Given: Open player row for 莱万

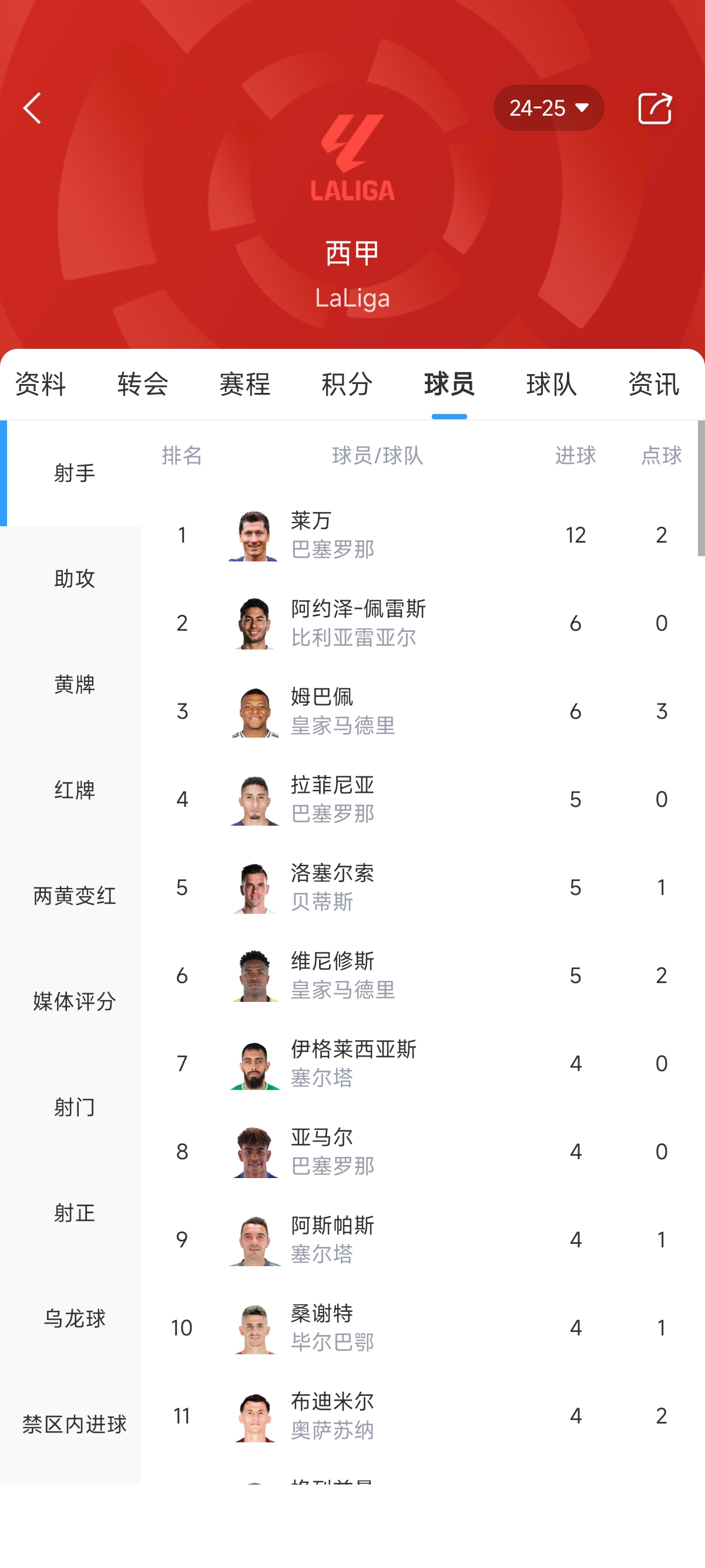Looking at the screenshot, I should click(377, 535).
